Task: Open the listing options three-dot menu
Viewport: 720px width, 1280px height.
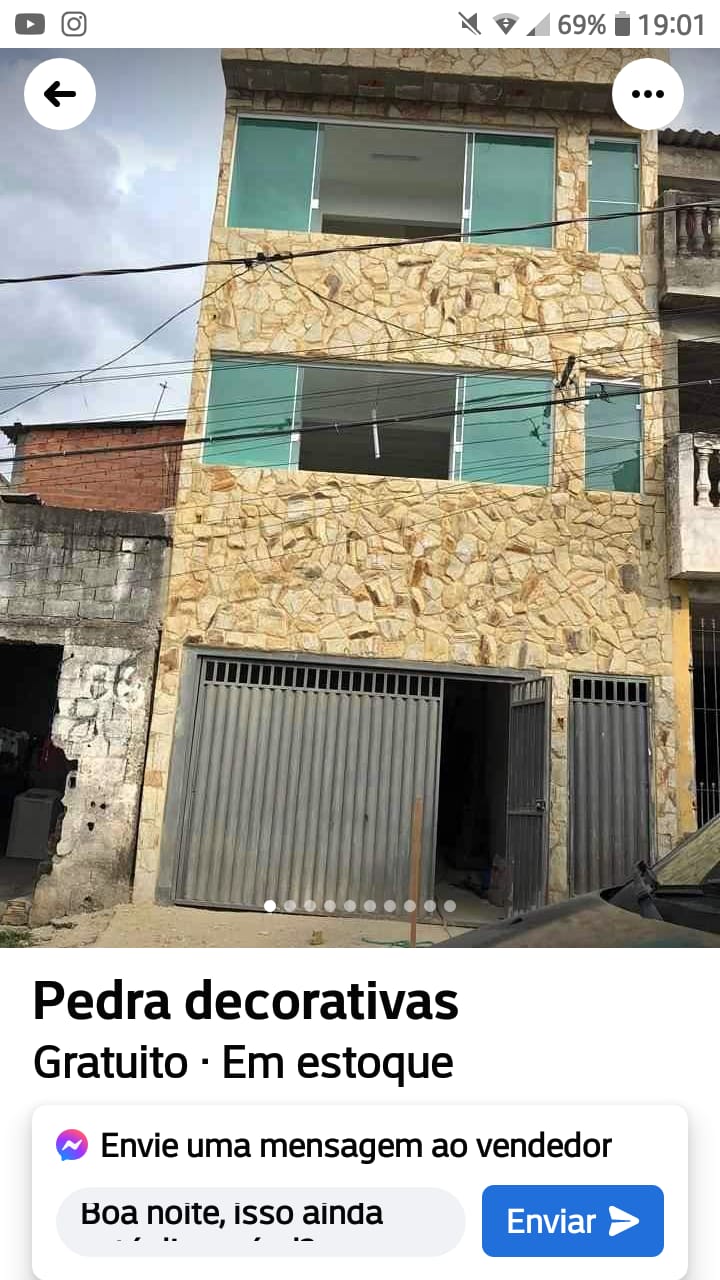Action: click(648, 93)
